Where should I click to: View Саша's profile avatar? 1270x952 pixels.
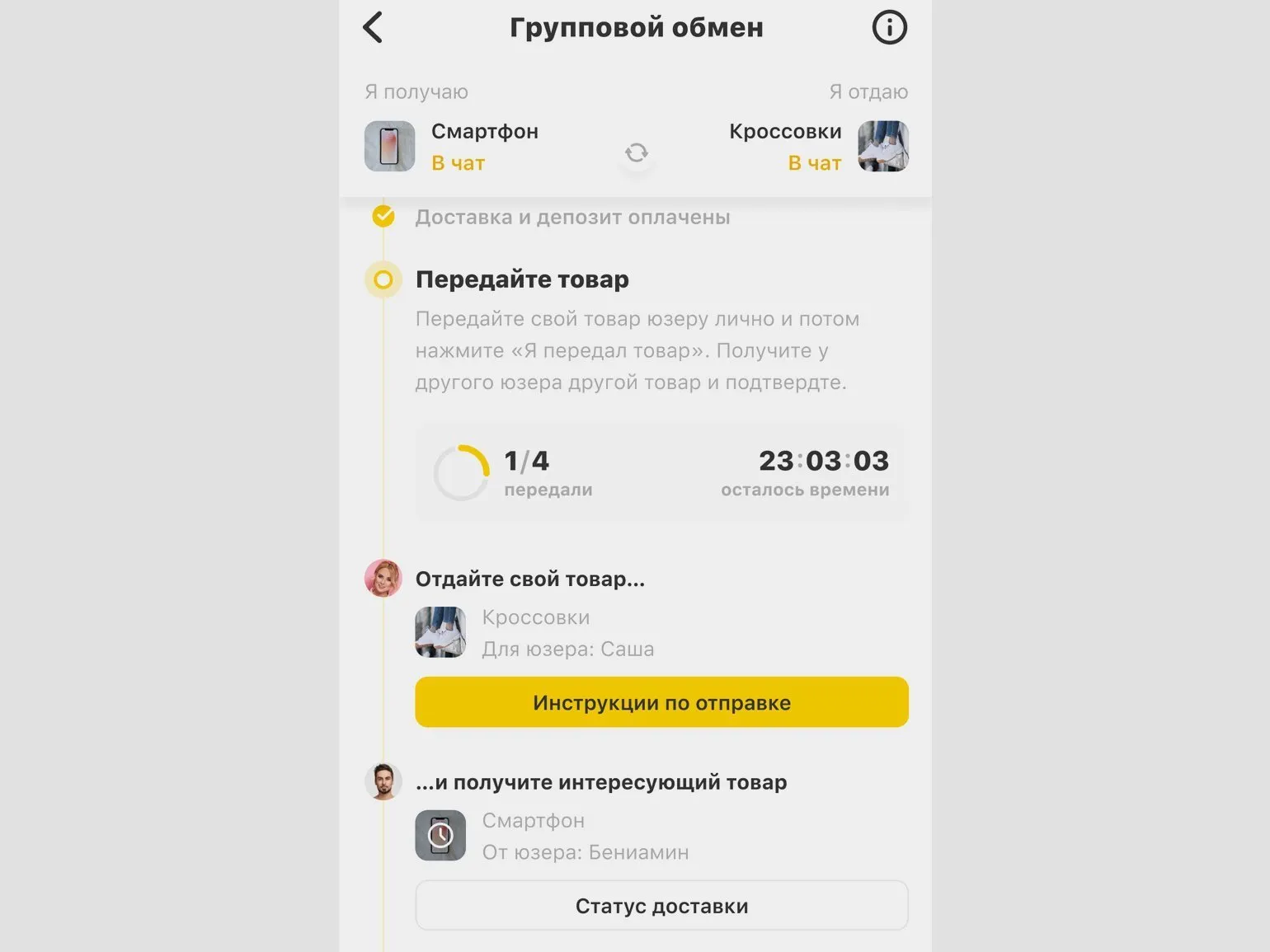[383, 579]
